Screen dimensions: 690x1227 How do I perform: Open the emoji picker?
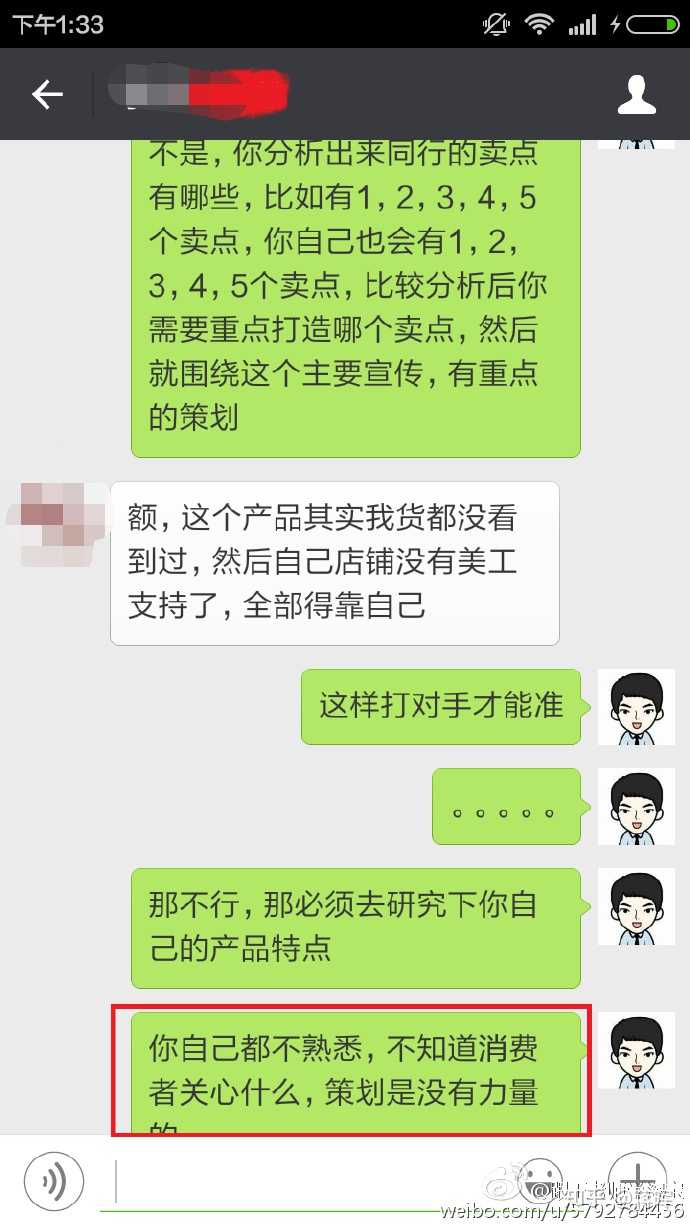coord(541,1178)
